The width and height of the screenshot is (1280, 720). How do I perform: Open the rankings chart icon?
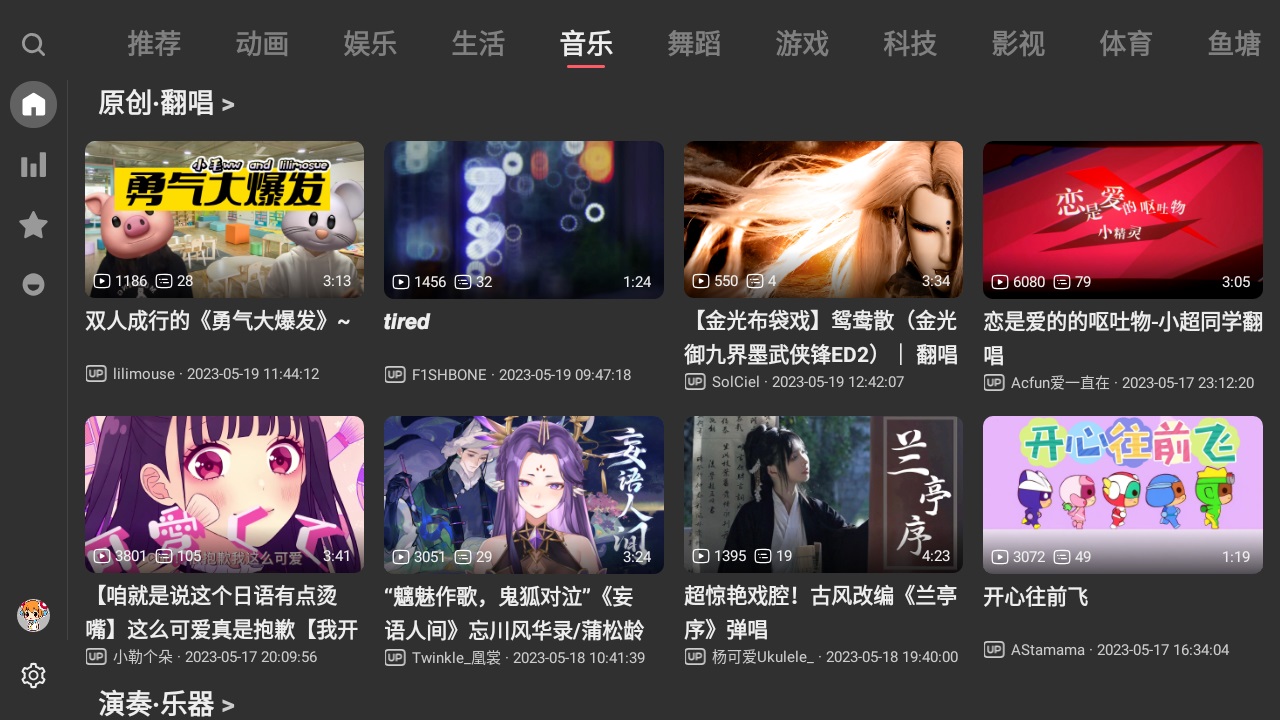(x=33, y=165)
